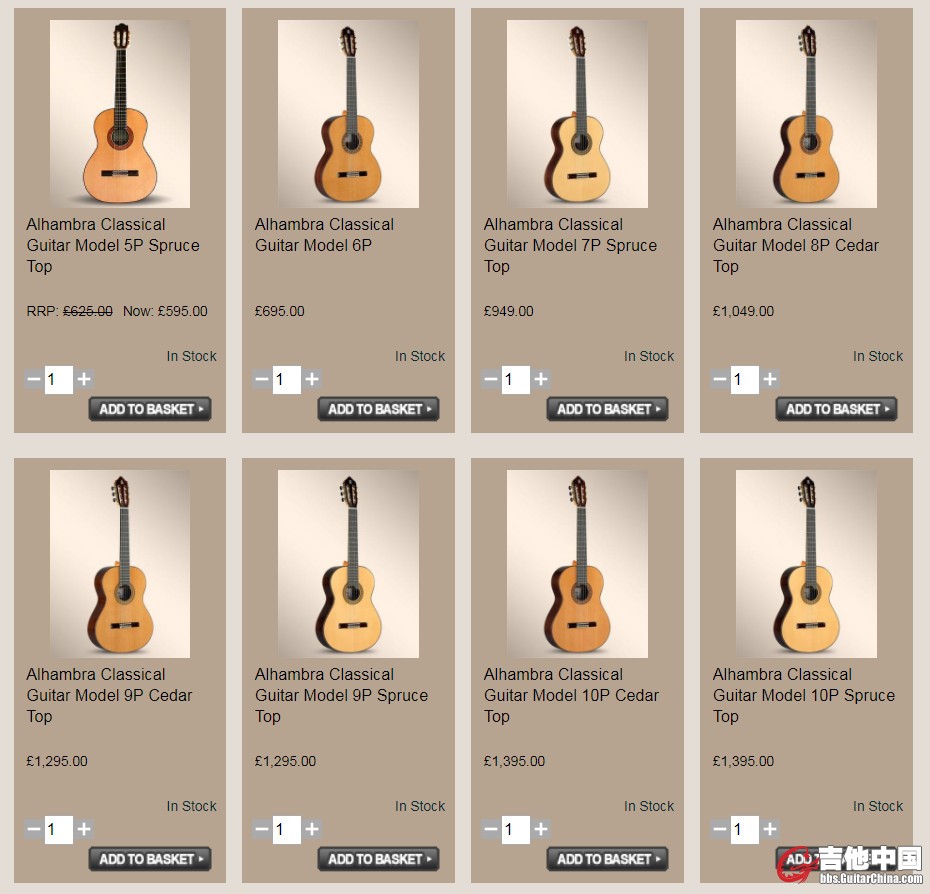
Task: Add Model 9P Spruce Top to basket
Action: coord(378,859)
